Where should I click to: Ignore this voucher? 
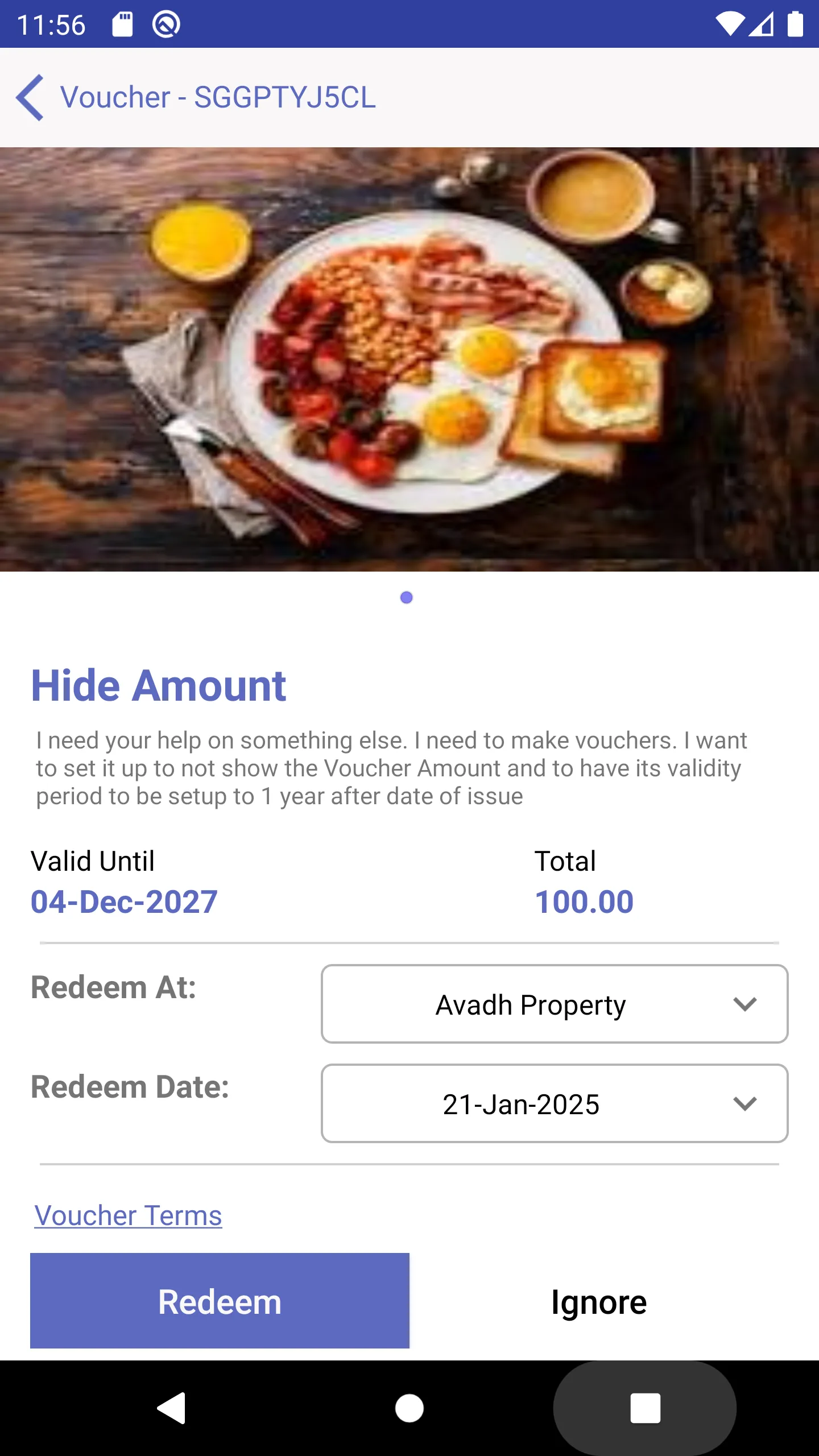click(599, 1302)
